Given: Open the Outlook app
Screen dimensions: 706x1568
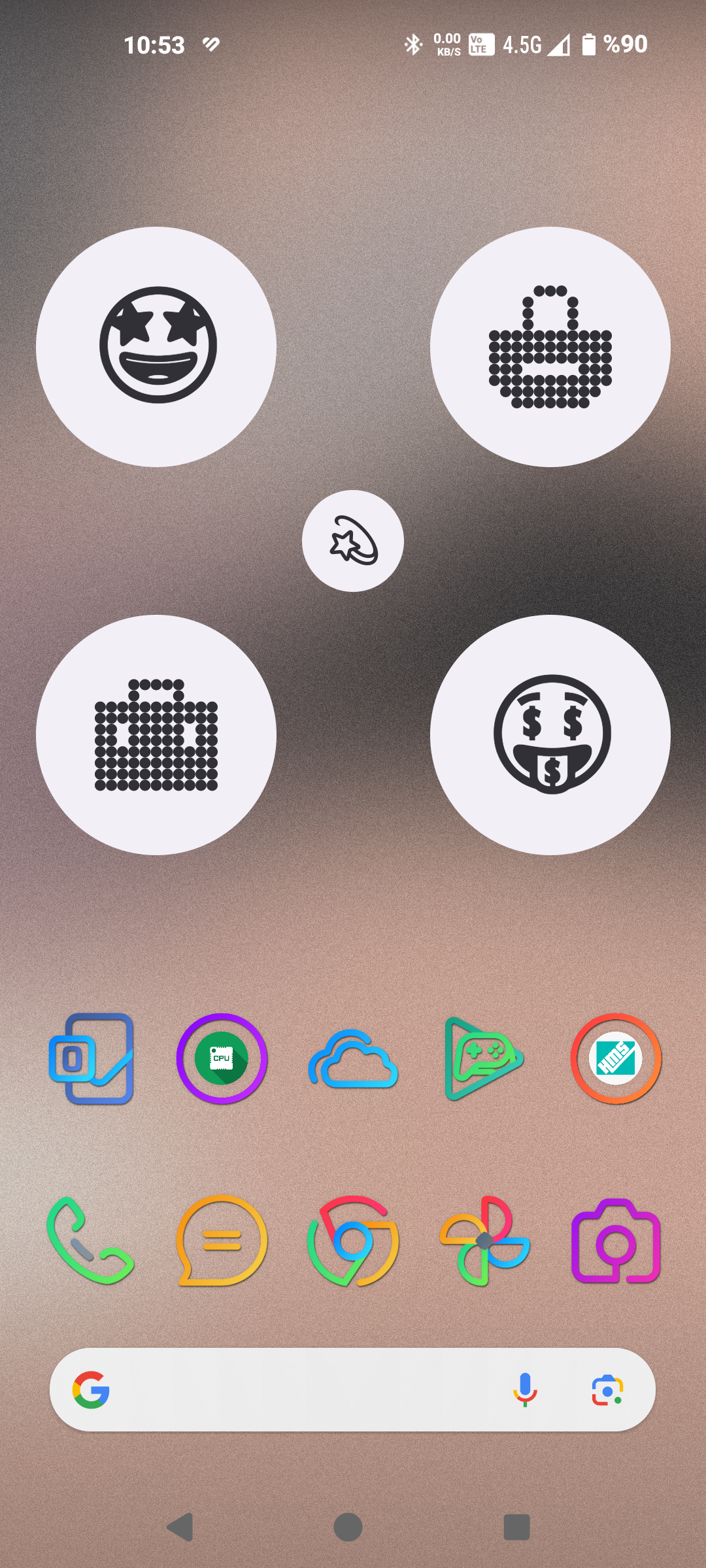Looking at the screenshot, I should coord(92,1058).
